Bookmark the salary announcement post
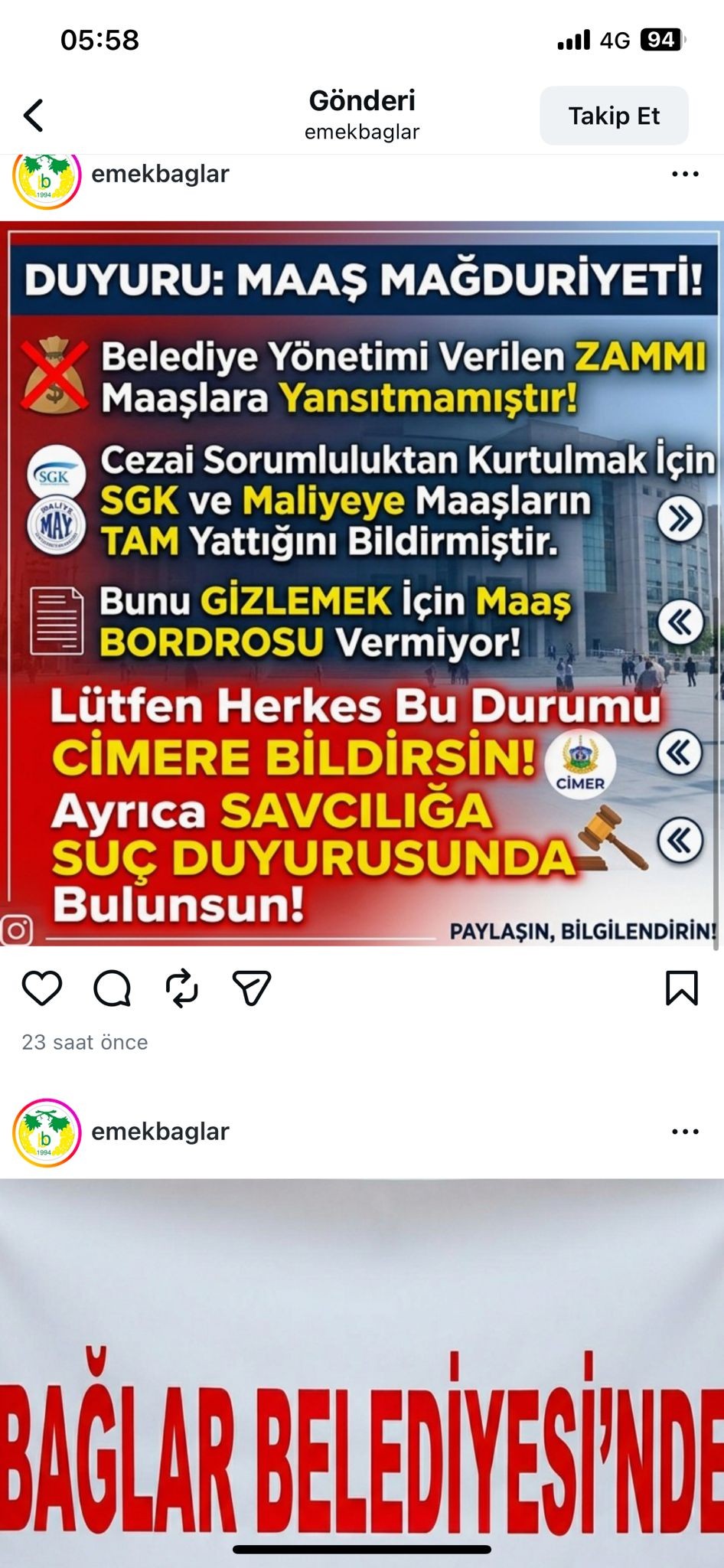 (x=682, y=988)
